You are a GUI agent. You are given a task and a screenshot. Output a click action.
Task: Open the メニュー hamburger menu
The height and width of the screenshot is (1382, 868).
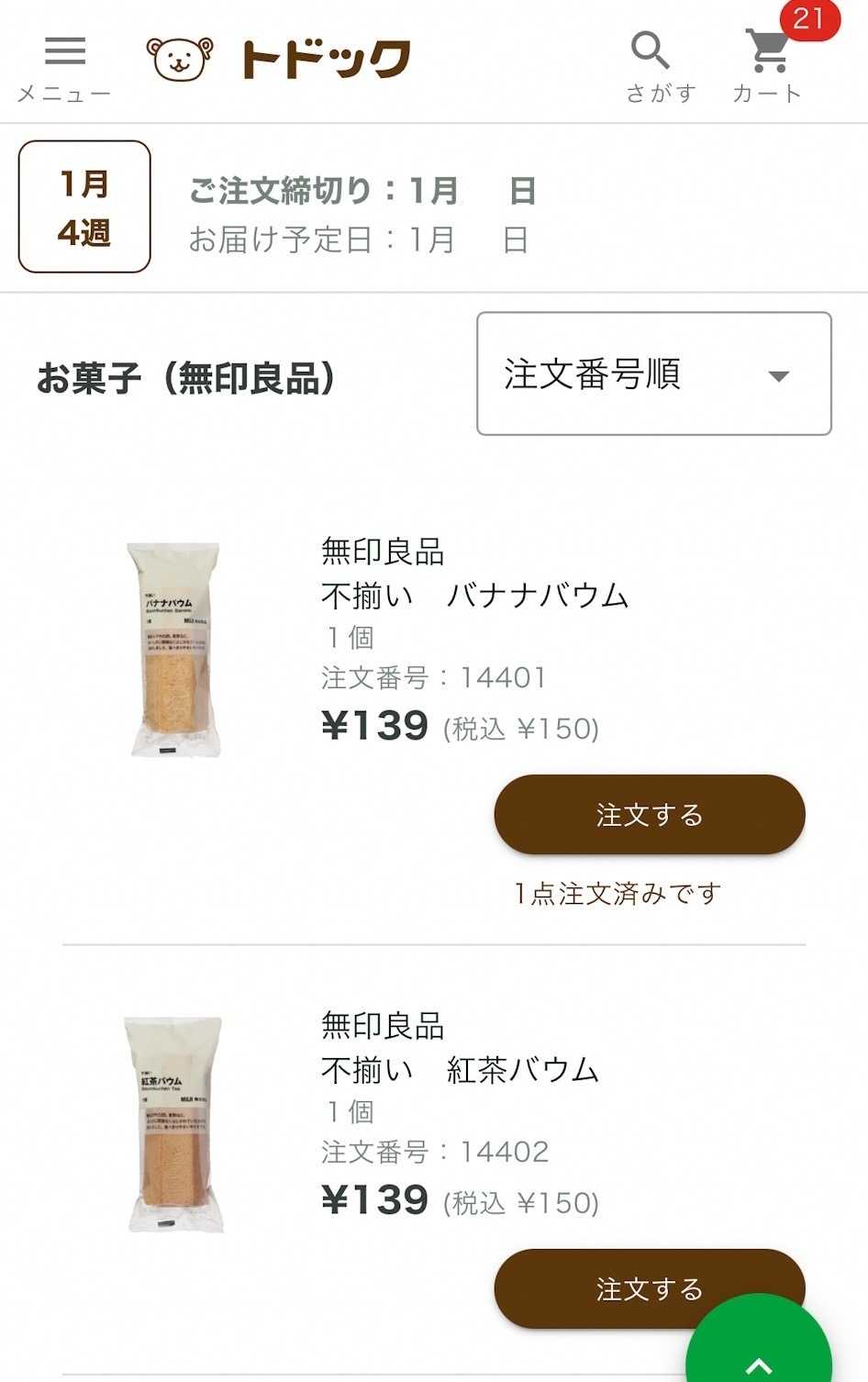64,66
